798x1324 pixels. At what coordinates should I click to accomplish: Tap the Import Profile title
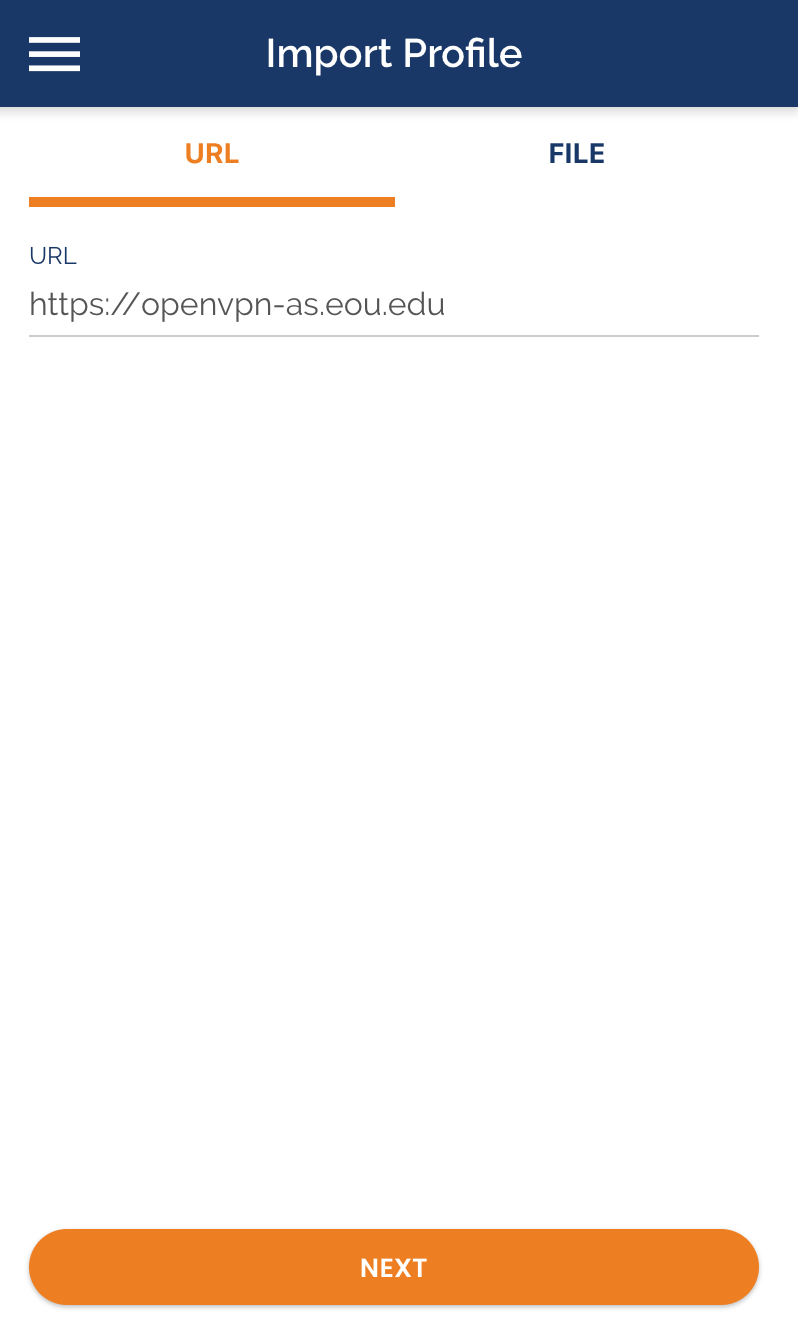(x=394, y=54)
